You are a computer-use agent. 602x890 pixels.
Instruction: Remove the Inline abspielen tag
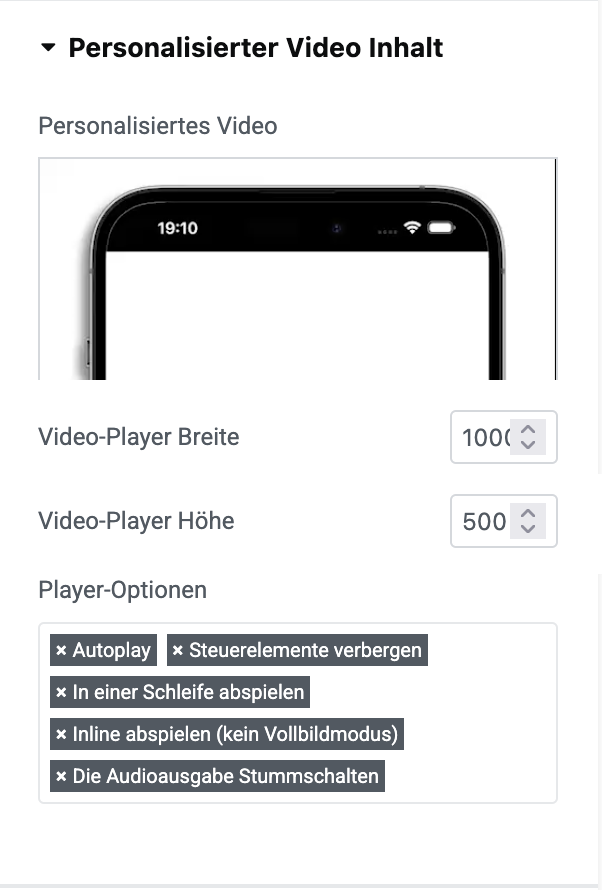(62, 735)
